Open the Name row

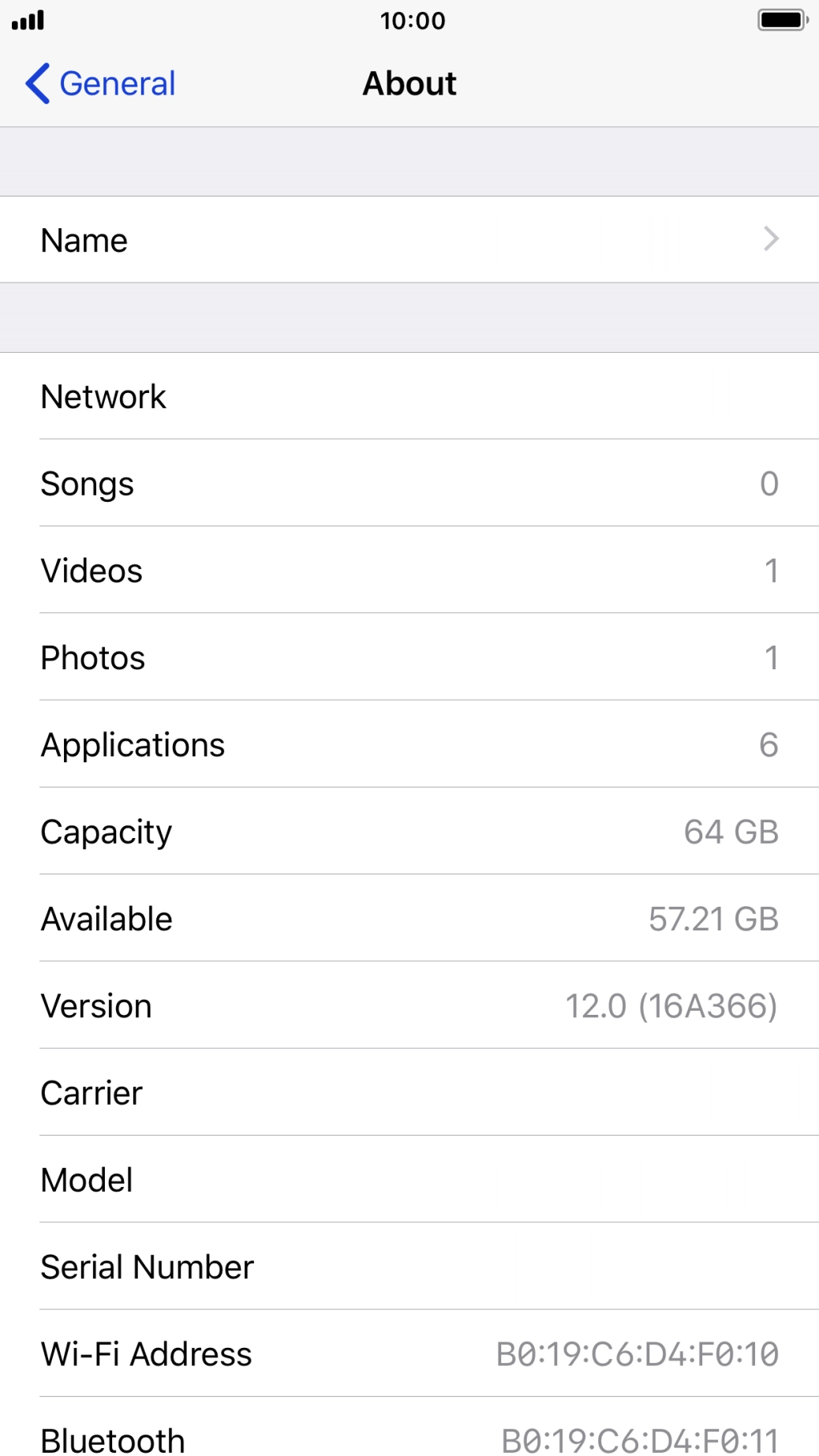409,240
